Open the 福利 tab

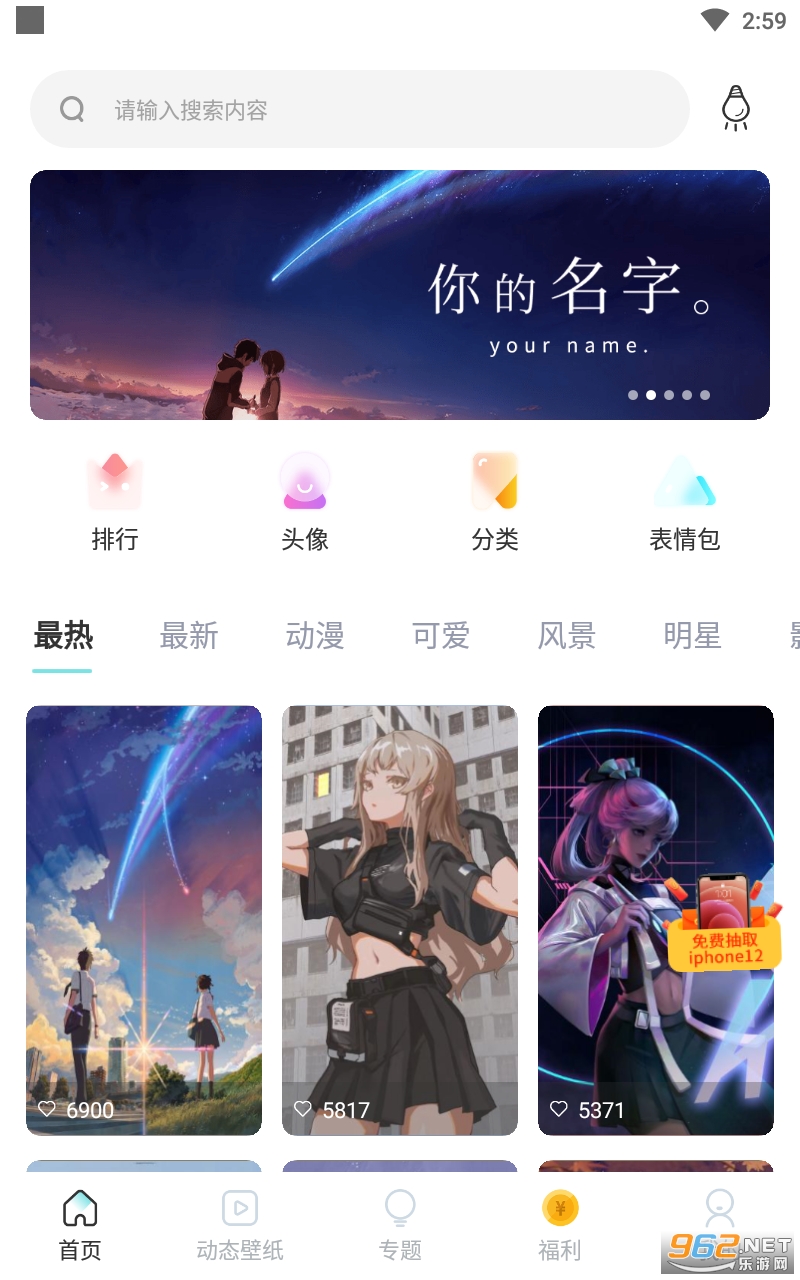[x=560, y=1225]
